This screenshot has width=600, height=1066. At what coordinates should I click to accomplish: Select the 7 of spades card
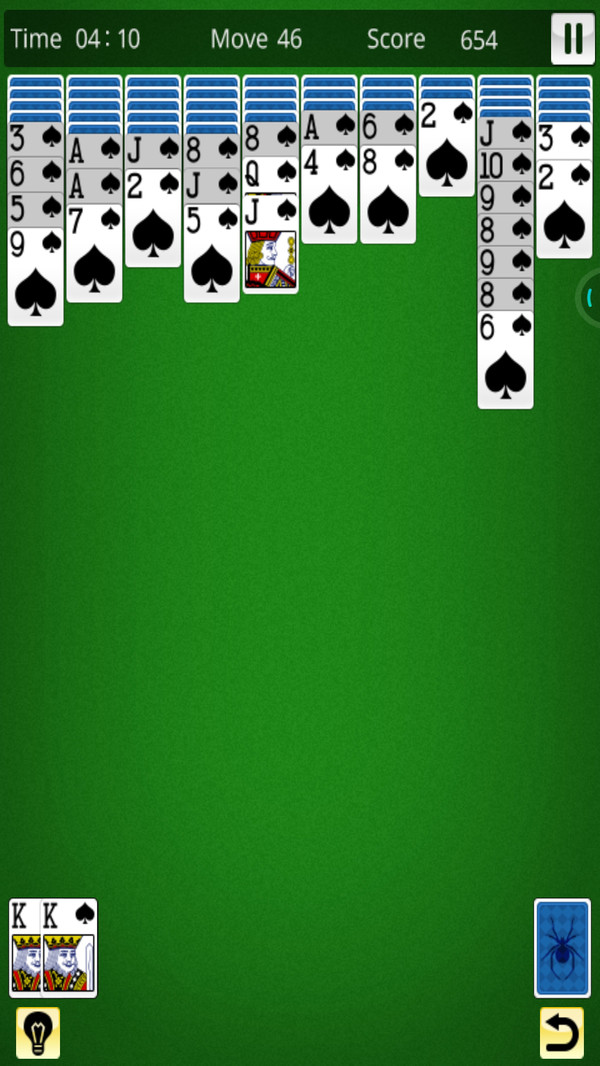coord(94,255)
